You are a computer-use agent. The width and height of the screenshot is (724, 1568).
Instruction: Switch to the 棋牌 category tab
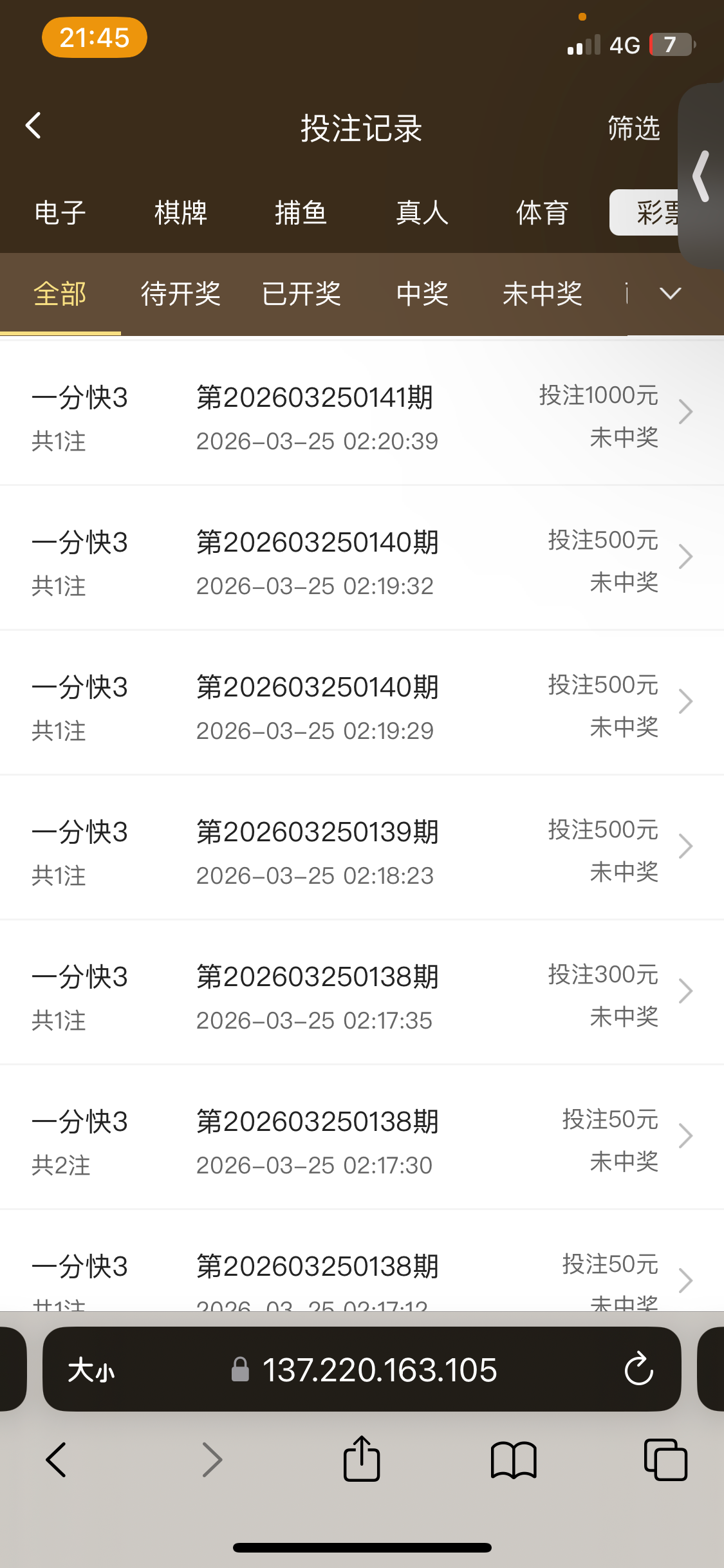tap(180, 212)
